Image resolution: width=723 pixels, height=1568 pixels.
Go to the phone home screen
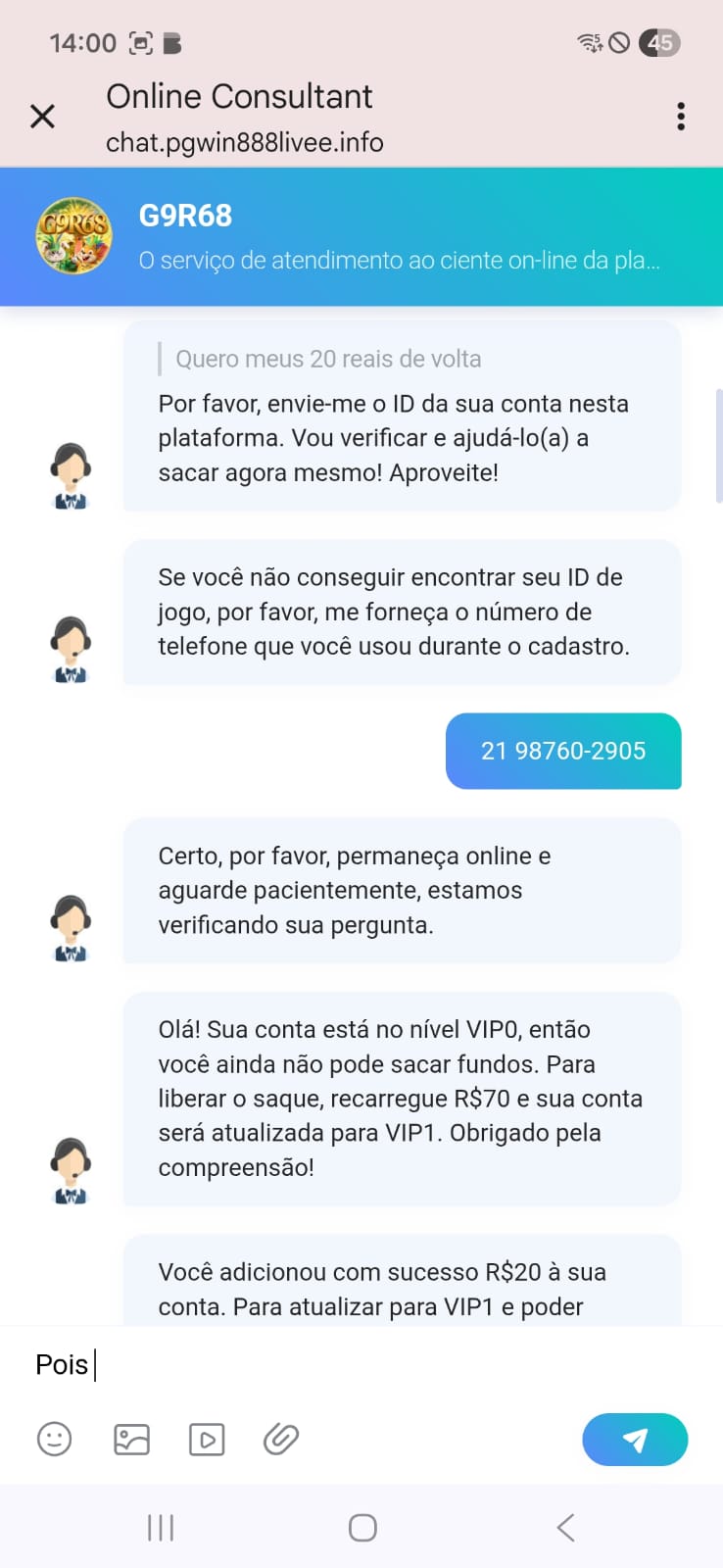coord(362,1527)
